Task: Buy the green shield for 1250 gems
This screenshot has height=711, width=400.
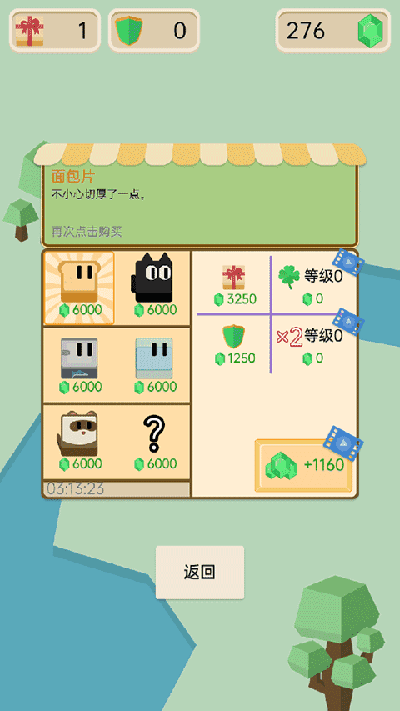Action: point(234,345)
